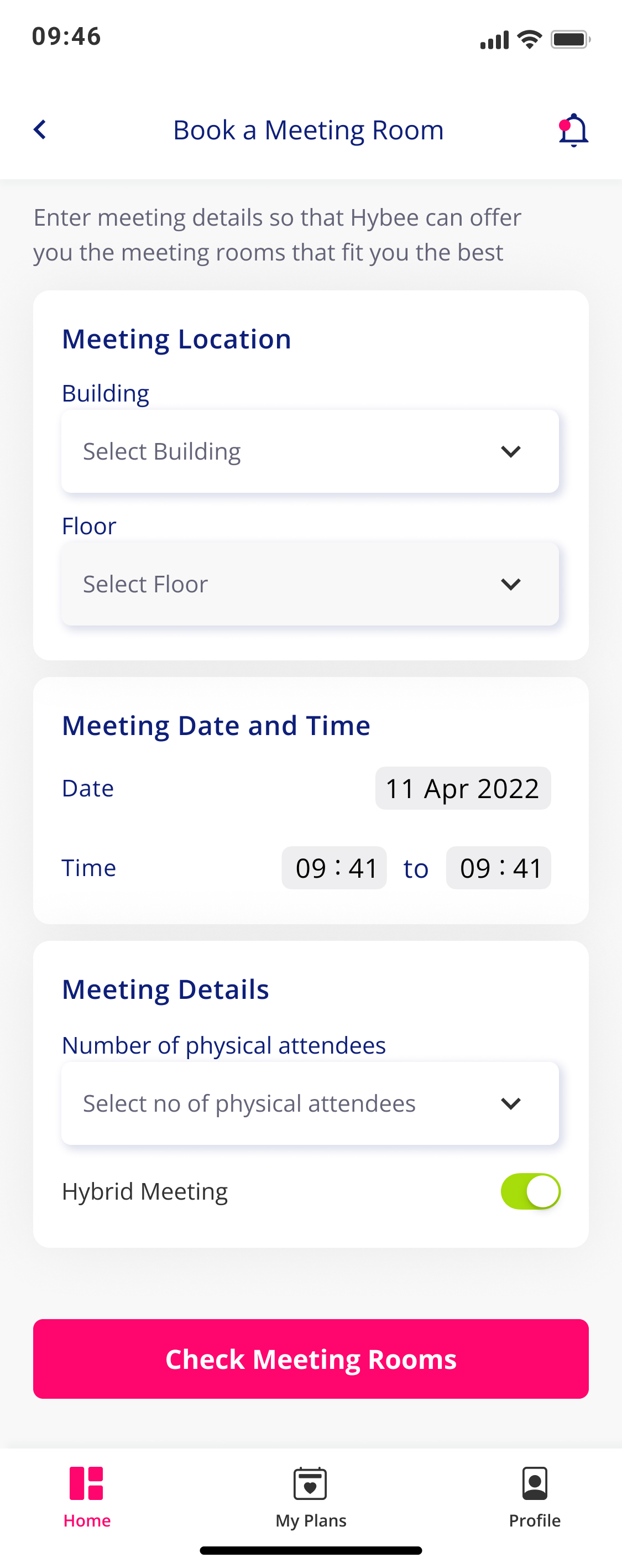Expand the Select Building dropdown
The width and height of the screenshot is (622, 1568).
click(310, 451)
